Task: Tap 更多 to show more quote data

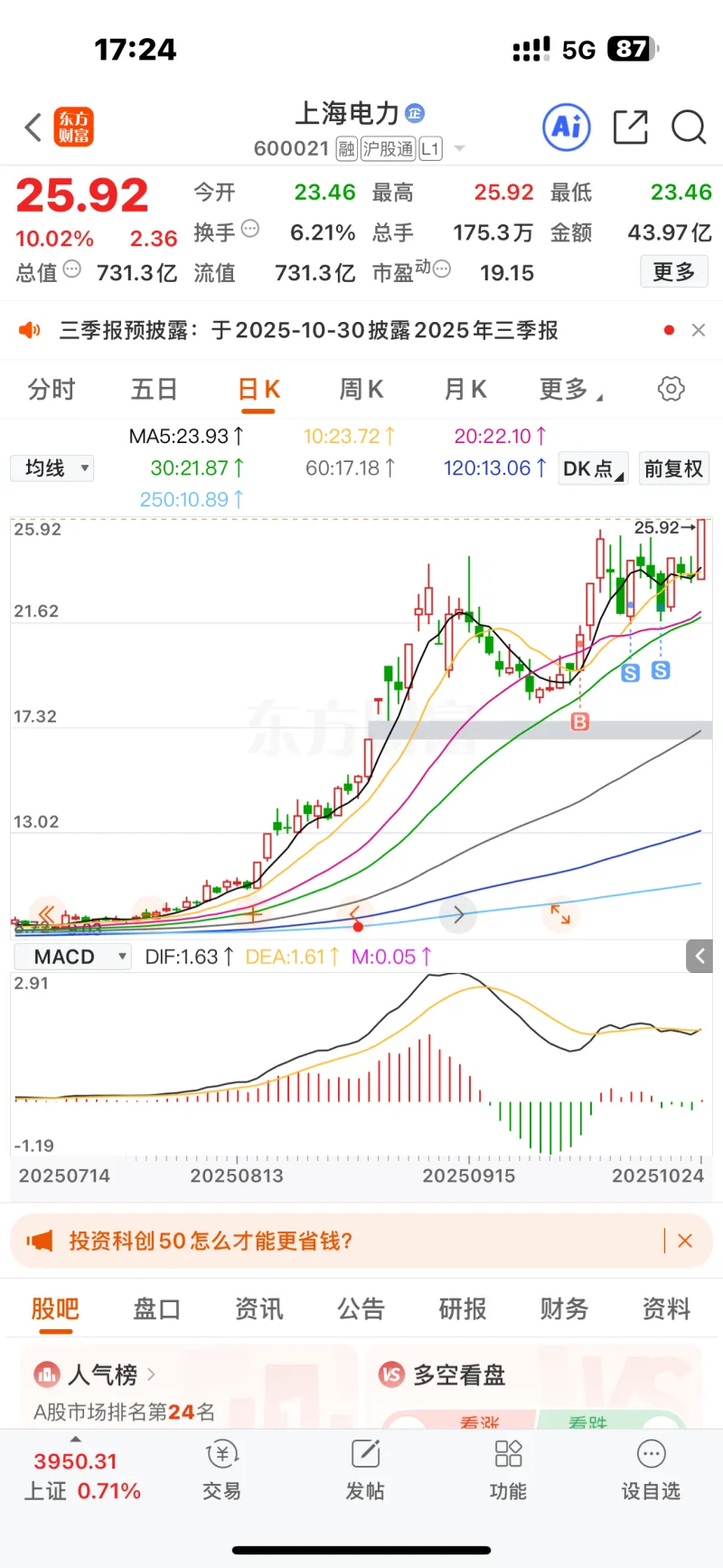Action: coord(673,272)
